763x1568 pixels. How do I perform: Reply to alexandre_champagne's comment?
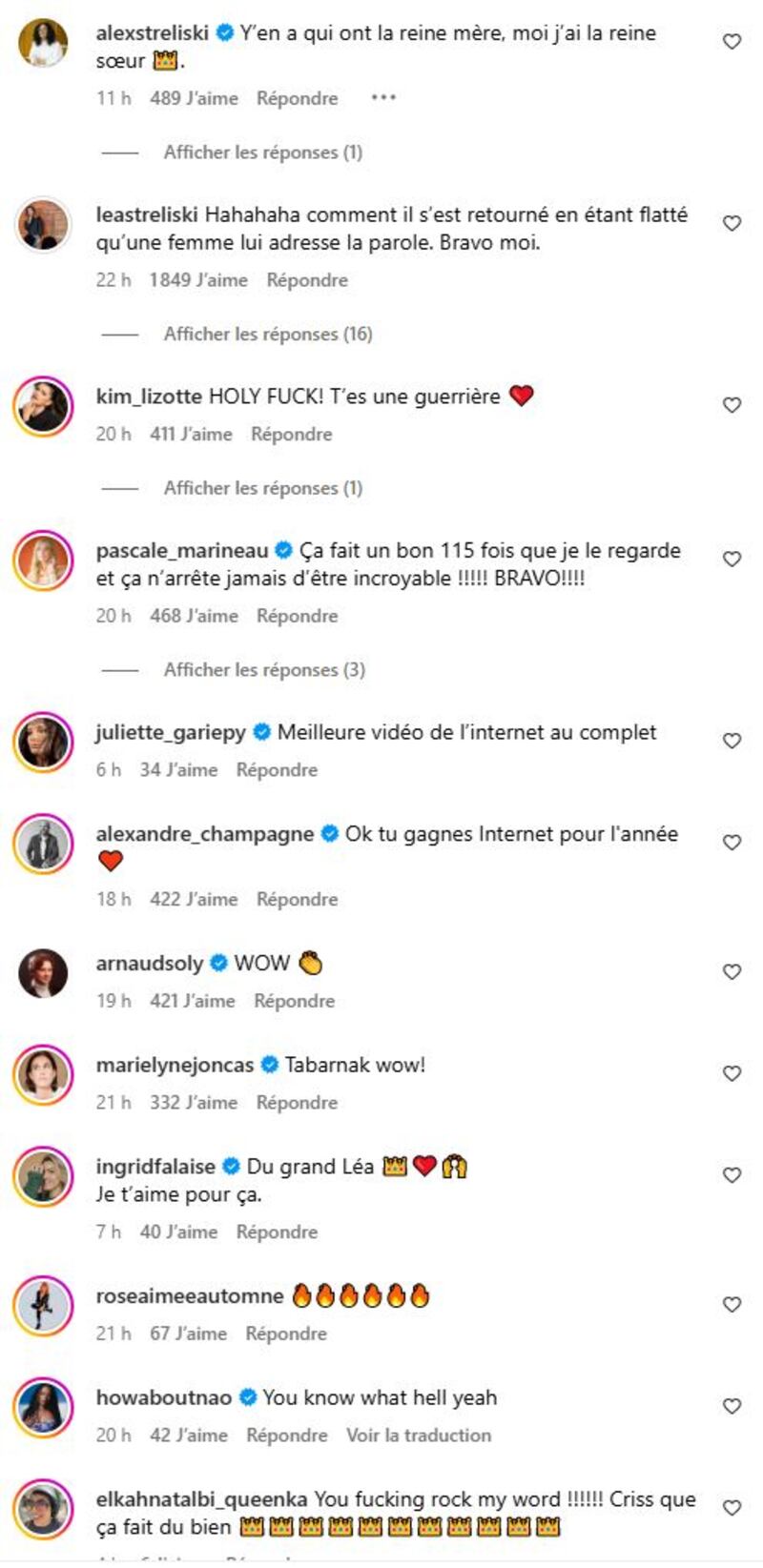[297, 899]
